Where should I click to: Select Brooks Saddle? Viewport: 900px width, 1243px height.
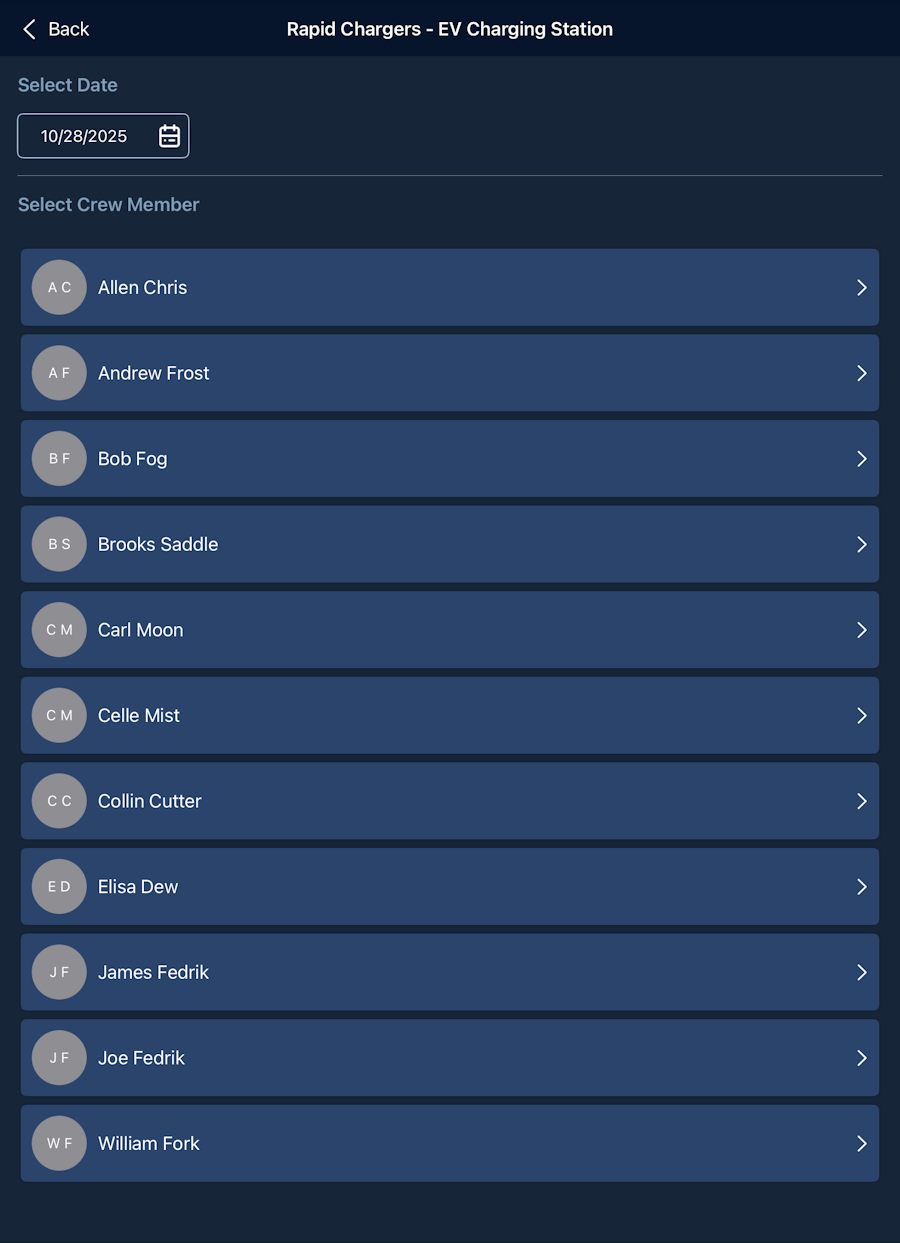(x=449, y=544)
